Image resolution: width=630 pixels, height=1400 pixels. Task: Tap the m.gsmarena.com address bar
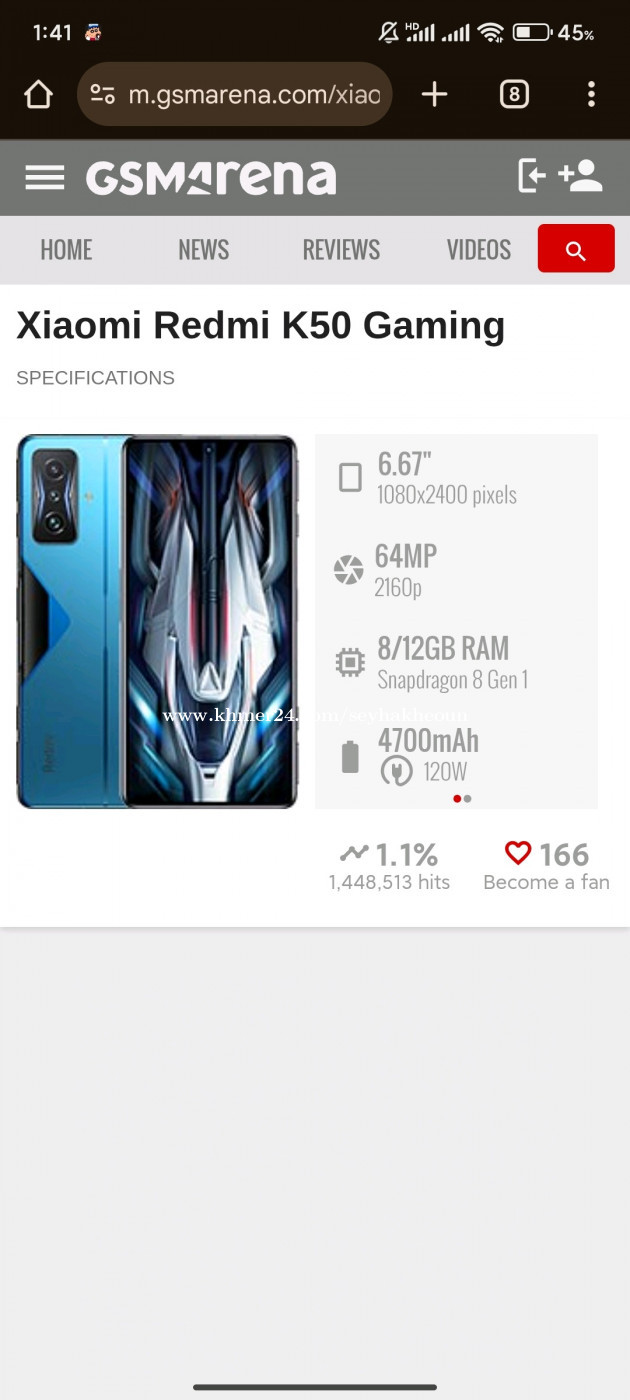253,95
